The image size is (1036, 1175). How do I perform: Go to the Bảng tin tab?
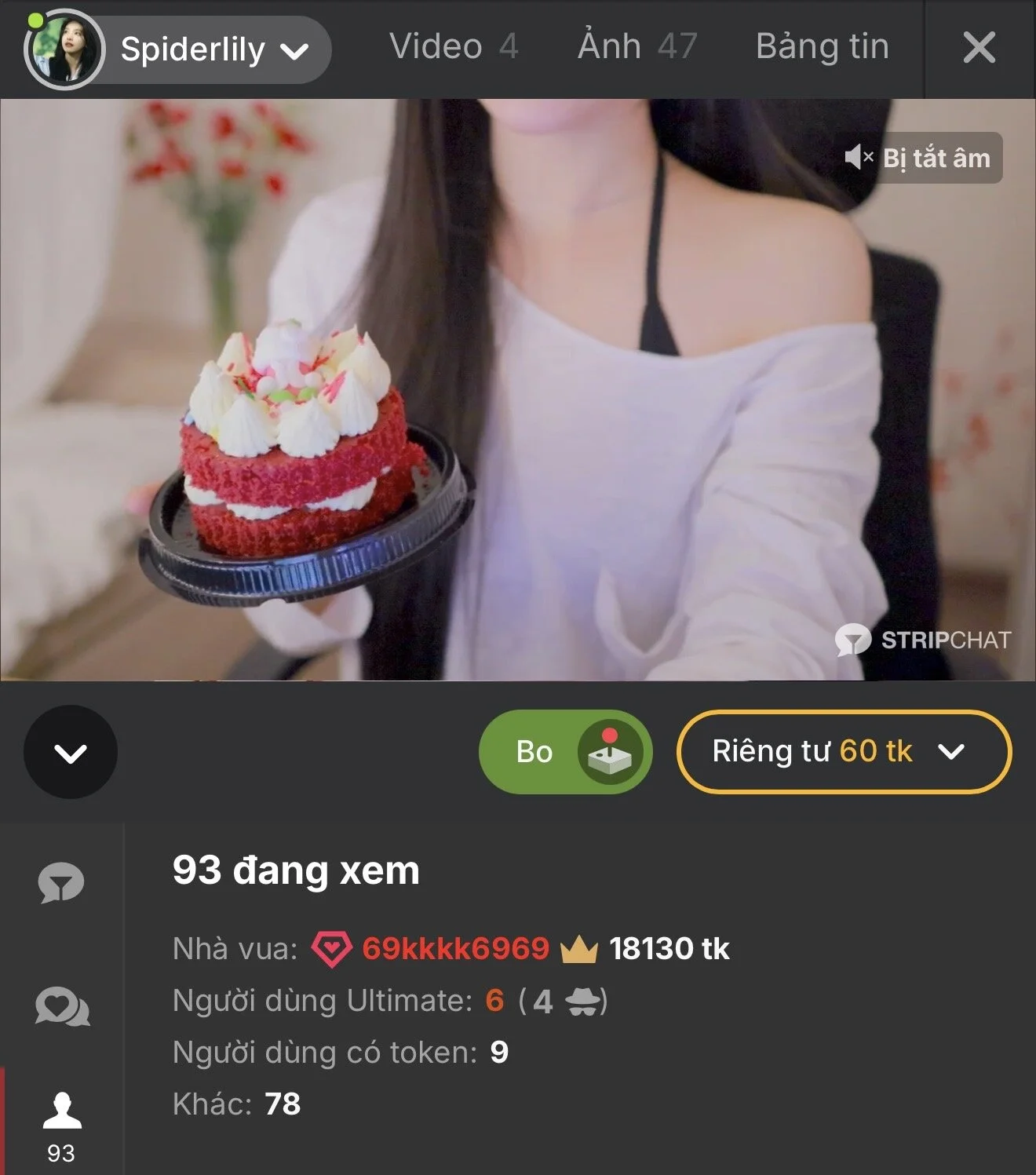point(822,46)
